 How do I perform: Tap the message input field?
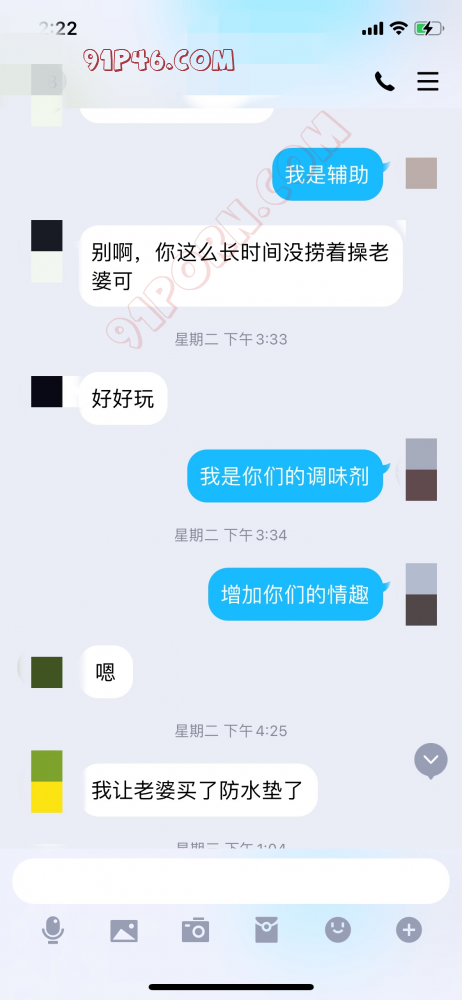[x=231, y=881]
